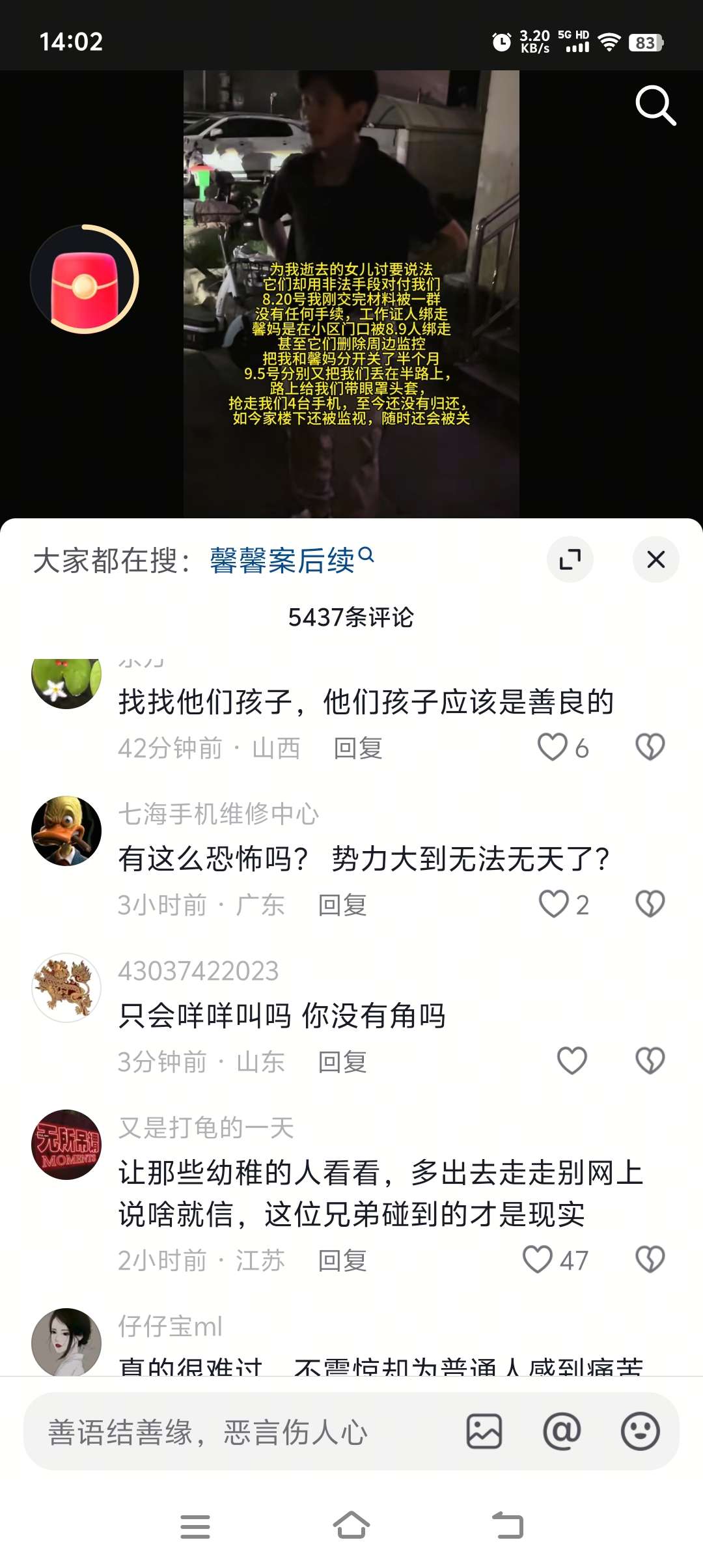703x1568 pixels.
Task: Open trending search 馨馨案后续
Action: 291,560
